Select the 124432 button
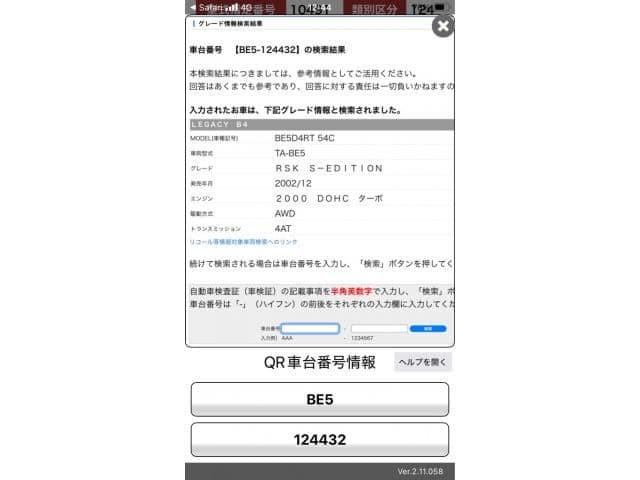Screen dimensions: 640x480 tap(319, 439)
